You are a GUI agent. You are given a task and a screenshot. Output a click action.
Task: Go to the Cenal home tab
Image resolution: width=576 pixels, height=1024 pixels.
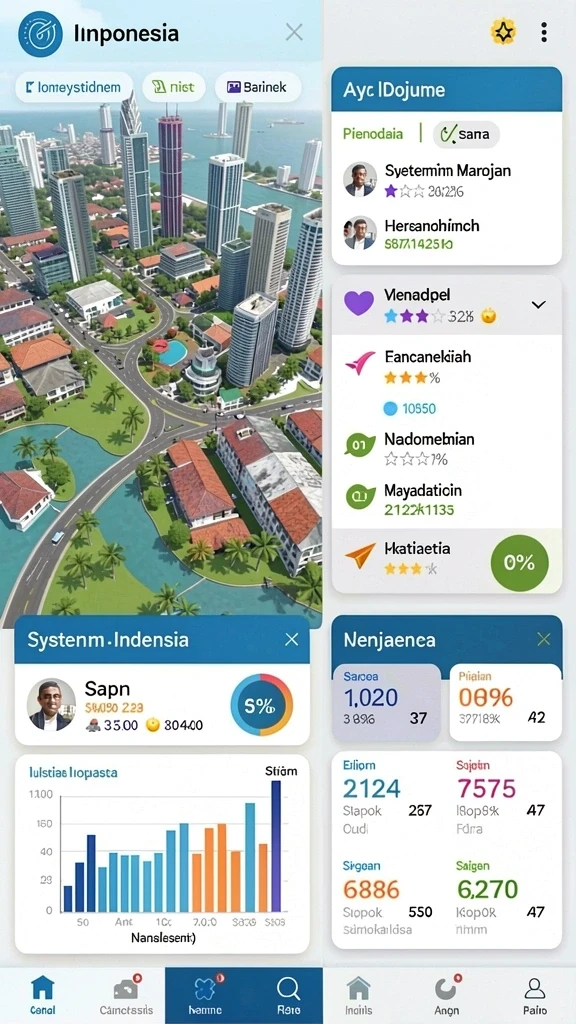pos(43,995)
